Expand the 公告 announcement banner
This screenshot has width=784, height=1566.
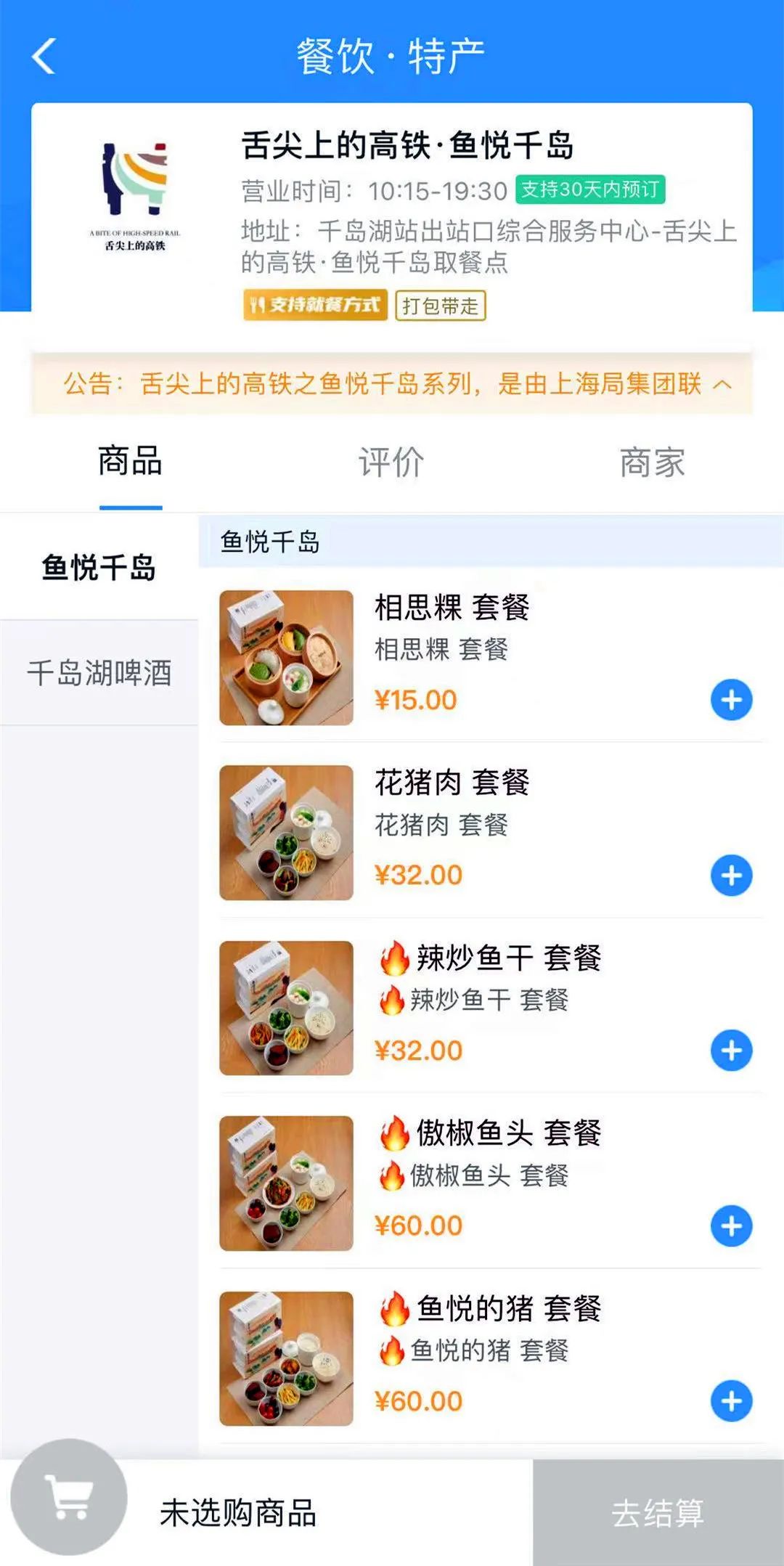(722, 384)
